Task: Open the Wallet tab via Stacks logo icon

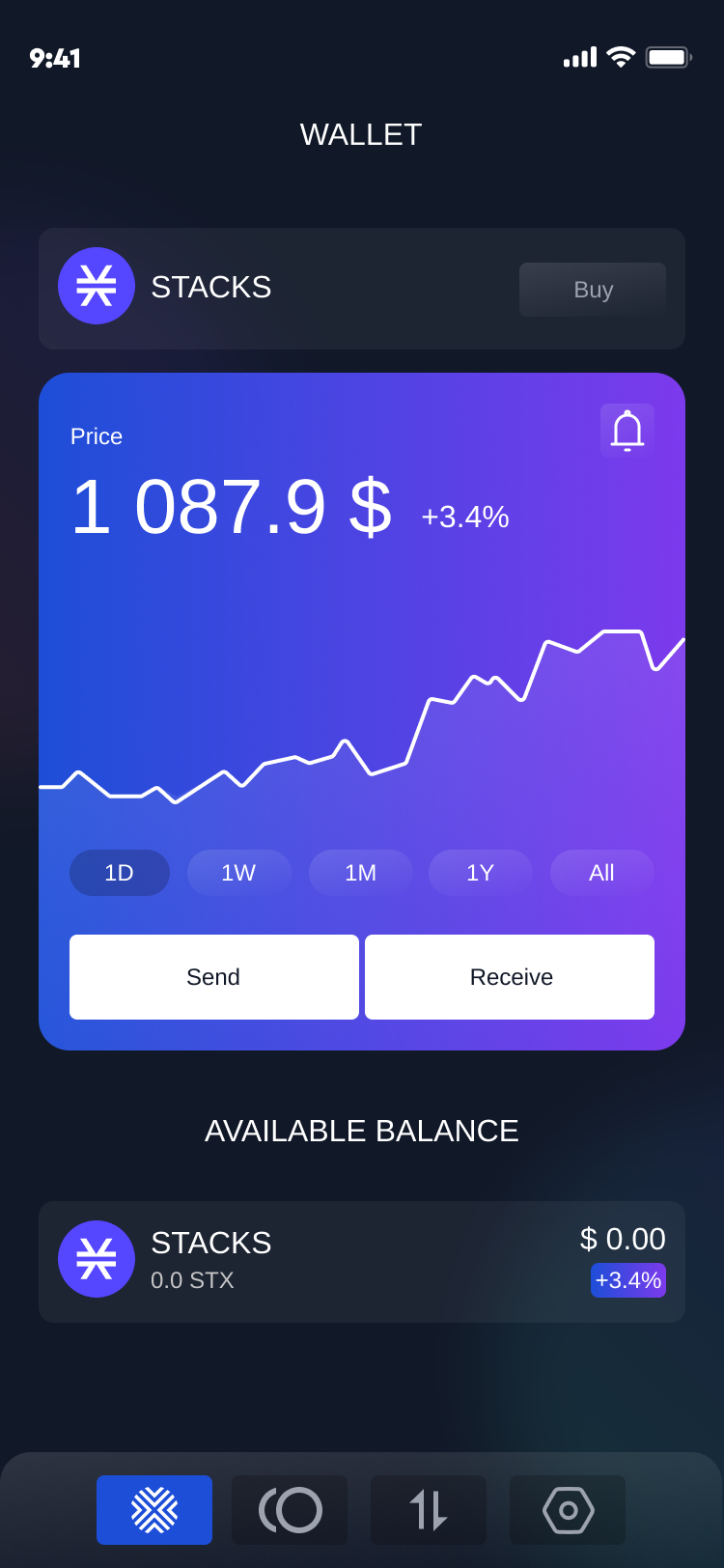Action: (154, 1508)
